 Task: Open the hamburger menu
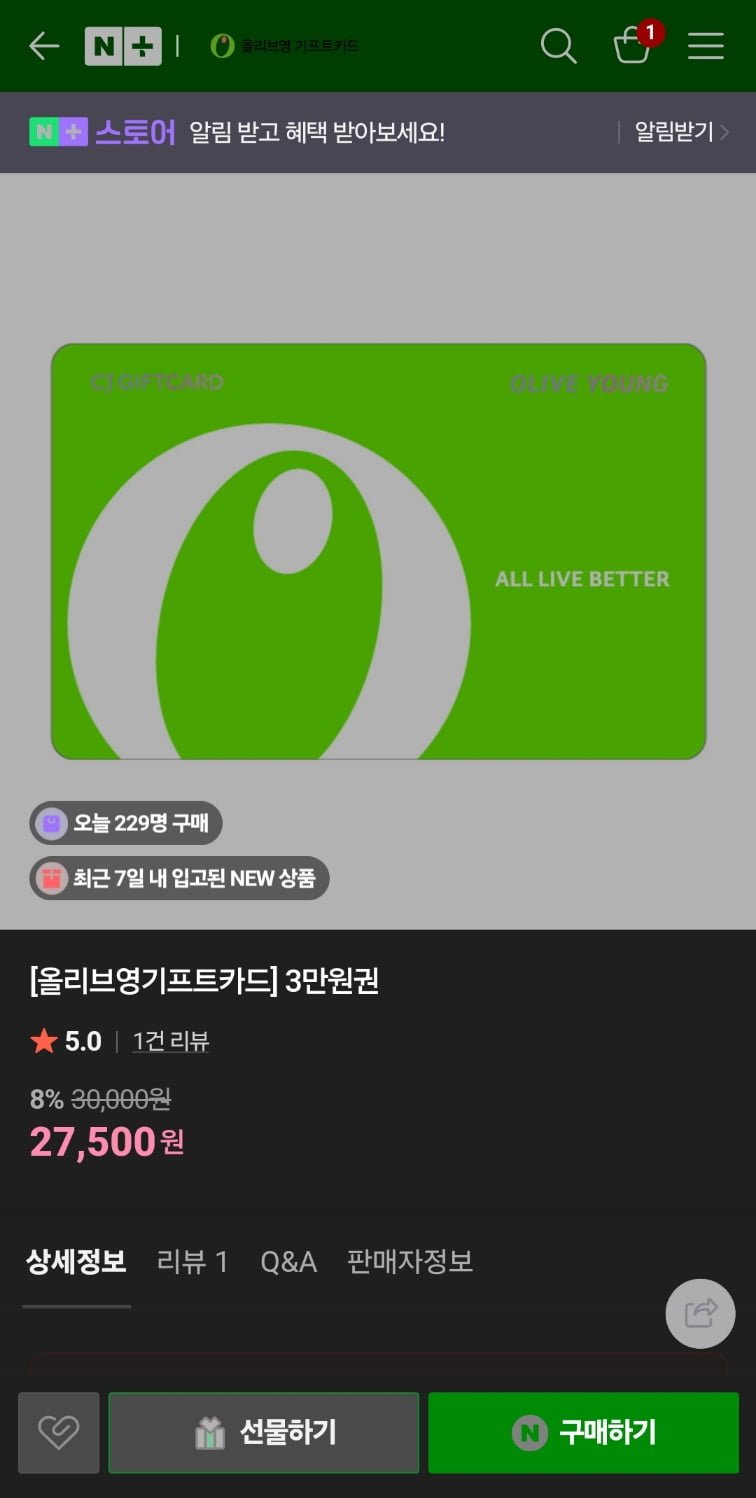click(706, 46)
